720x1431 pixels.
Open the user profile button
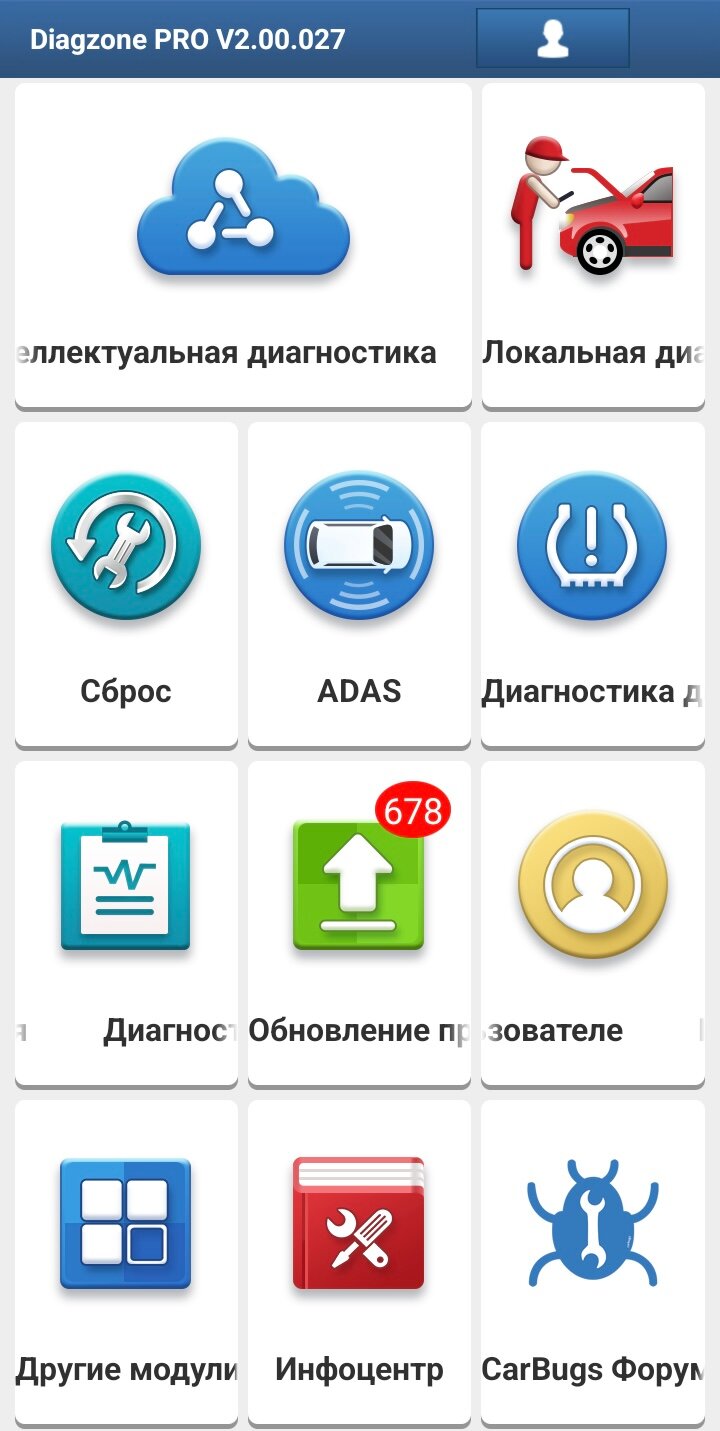[552, 39]
